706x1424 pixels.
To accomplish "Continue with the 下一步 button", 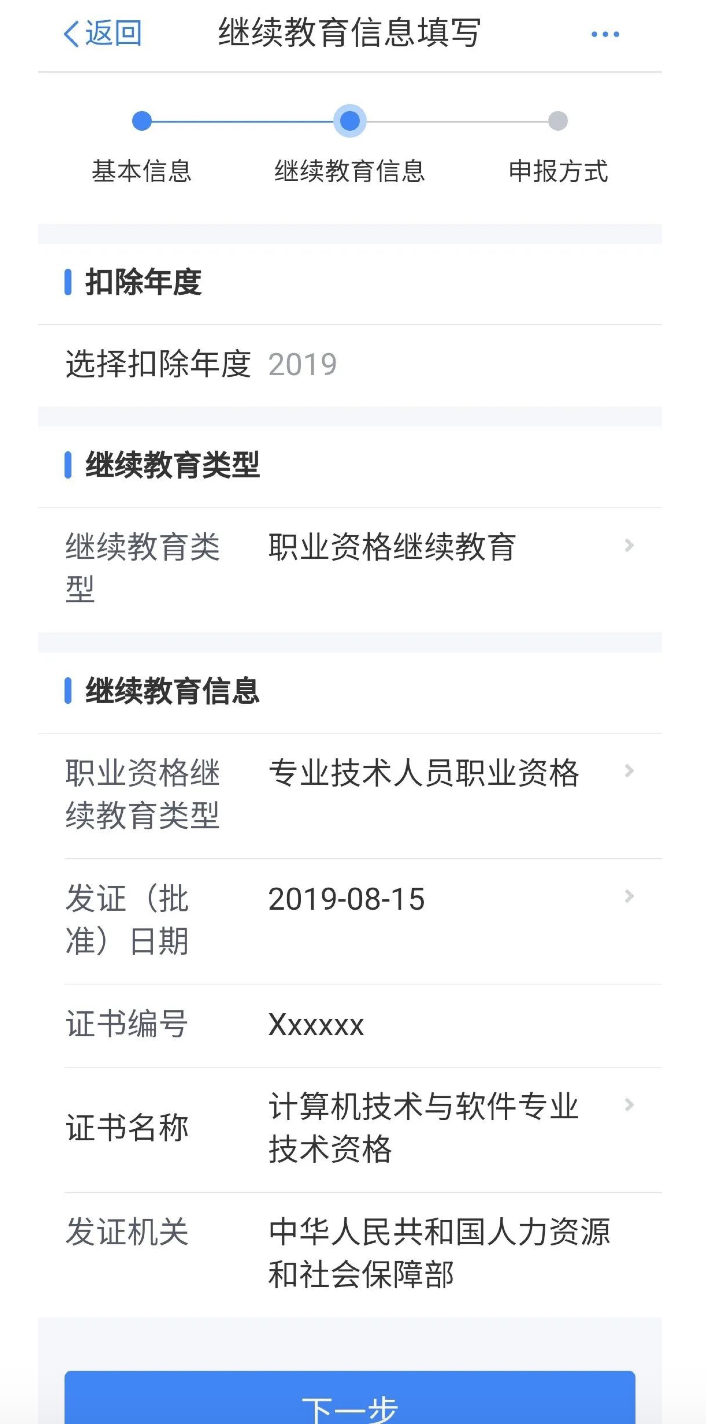I will tap(350, 1403).
